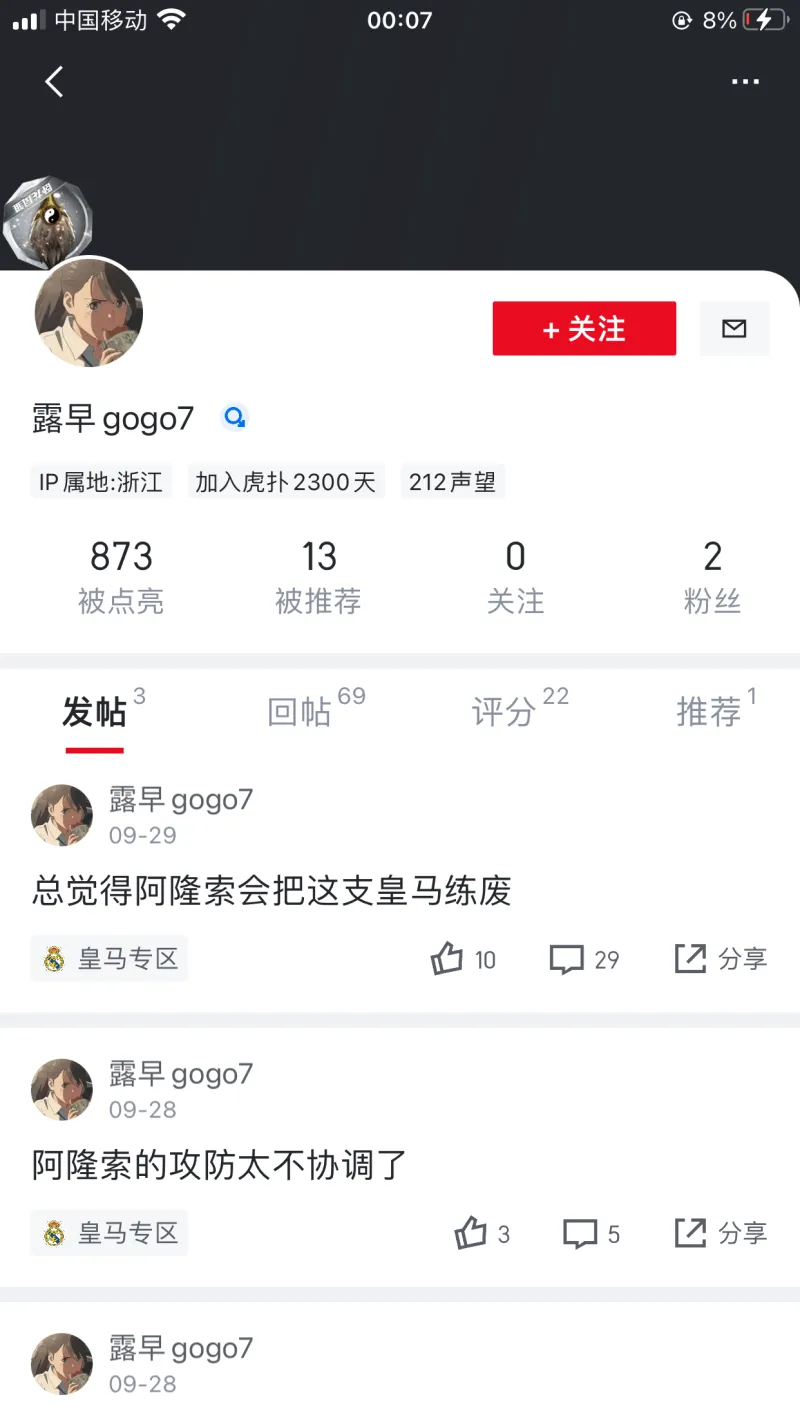Open post 总觉得阿隆索会把这支皇马练废
Screen dimensions: 800x1422
(272, 890)
